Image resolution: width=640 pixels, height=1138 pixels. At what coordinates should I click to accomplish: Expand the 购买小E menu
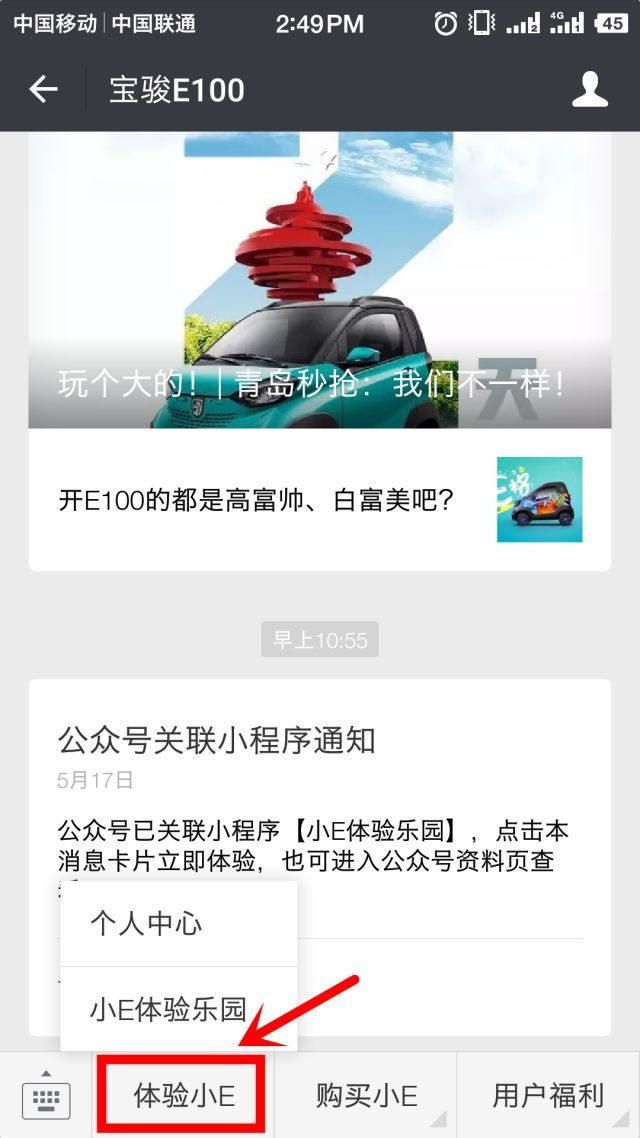[x=366, y=1096]
